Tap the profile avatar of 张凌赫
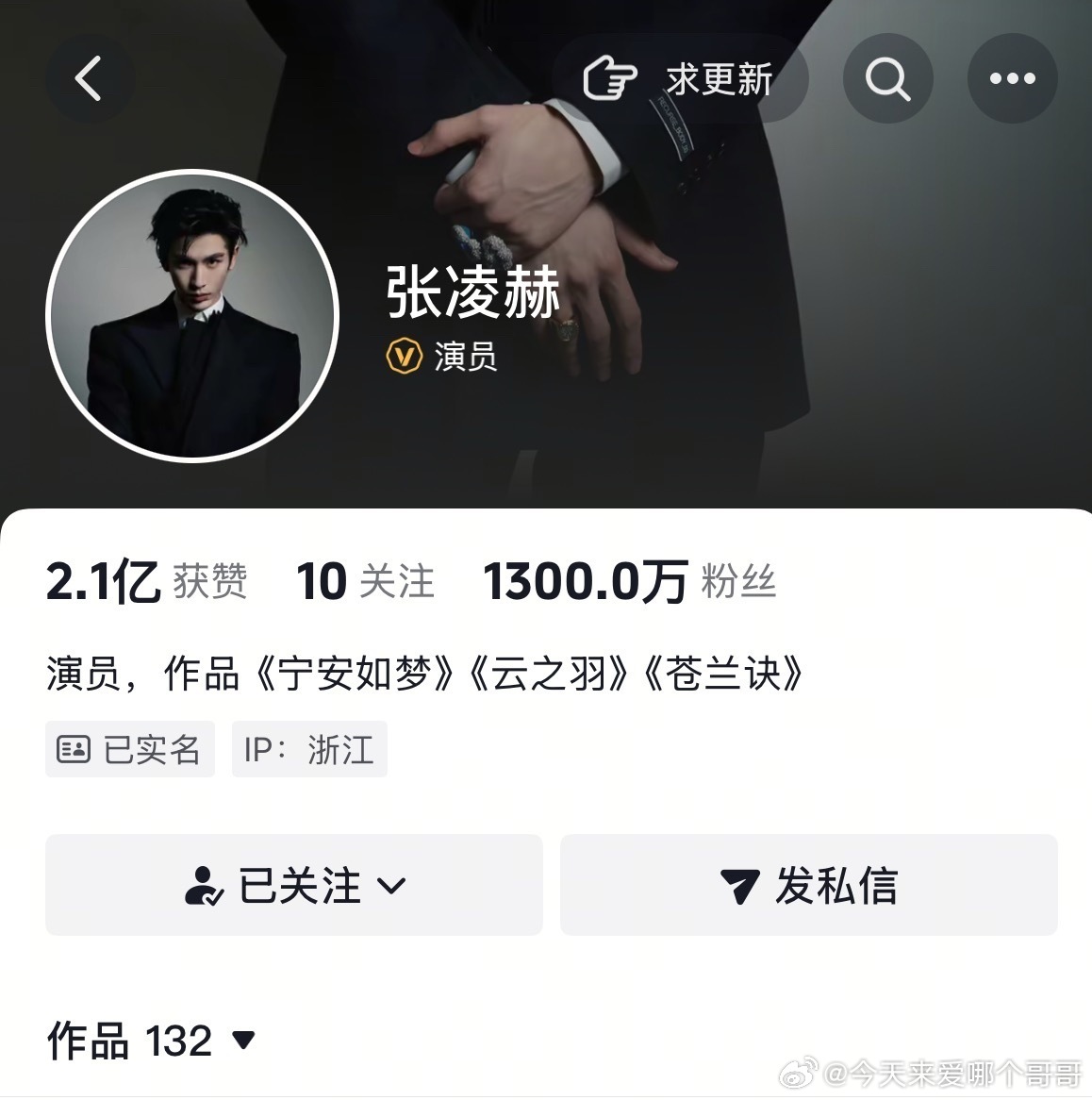1092x1100 pixels. click(192, 315)
